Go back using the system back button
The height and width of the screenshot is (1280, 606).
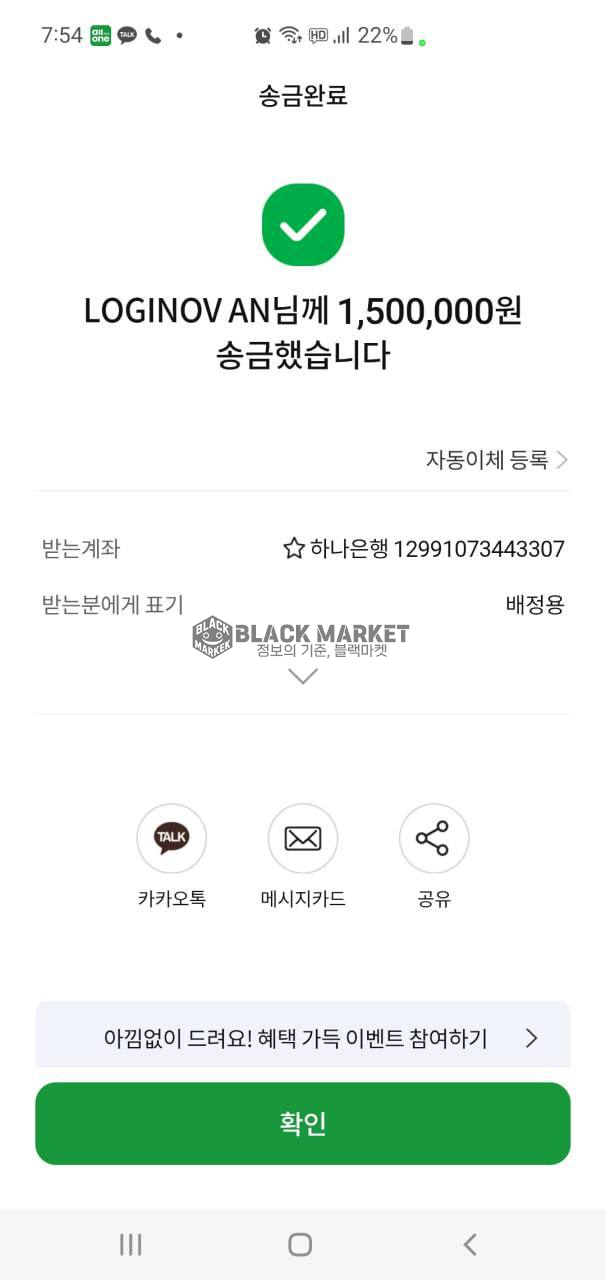click(470, 1244)
